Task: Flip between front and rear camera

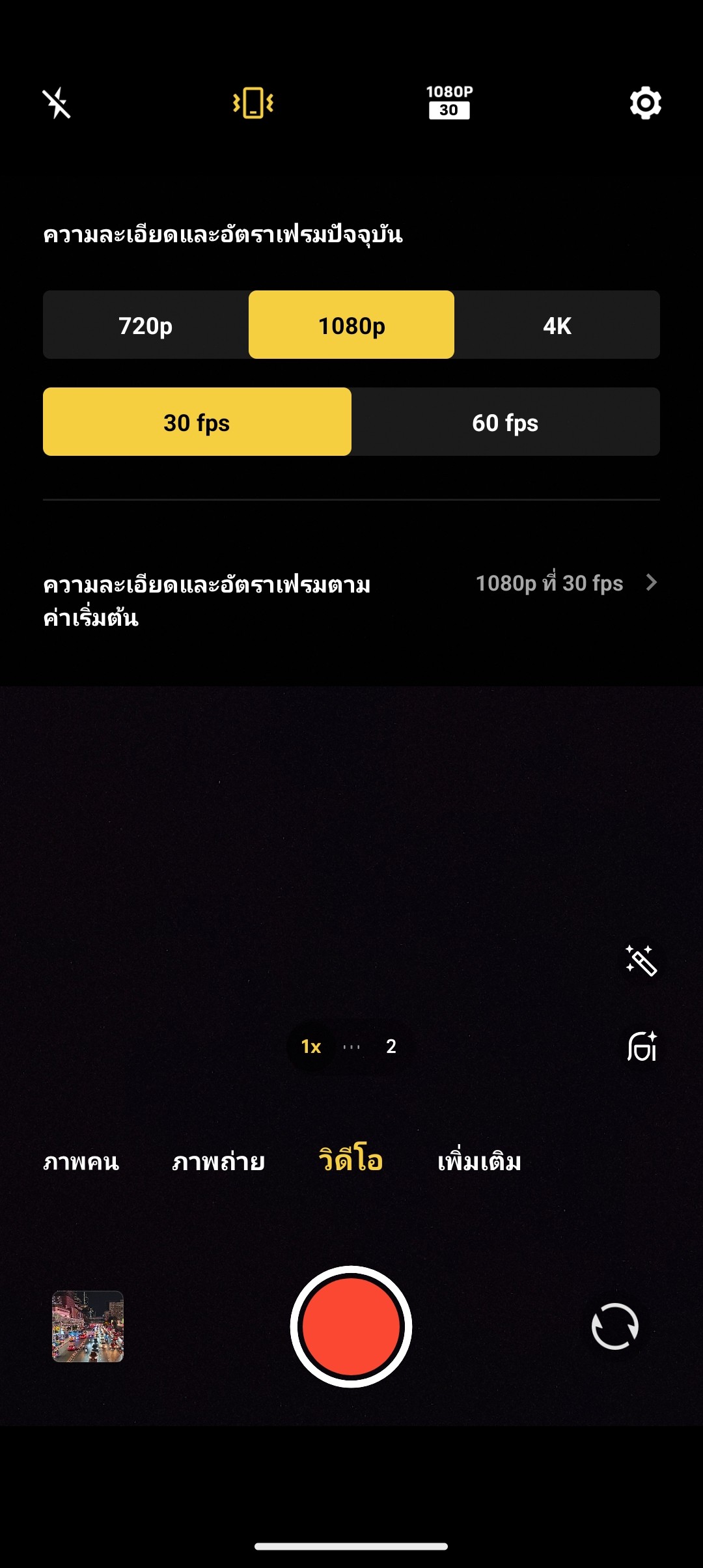Action: click(x=614, y=1326)
